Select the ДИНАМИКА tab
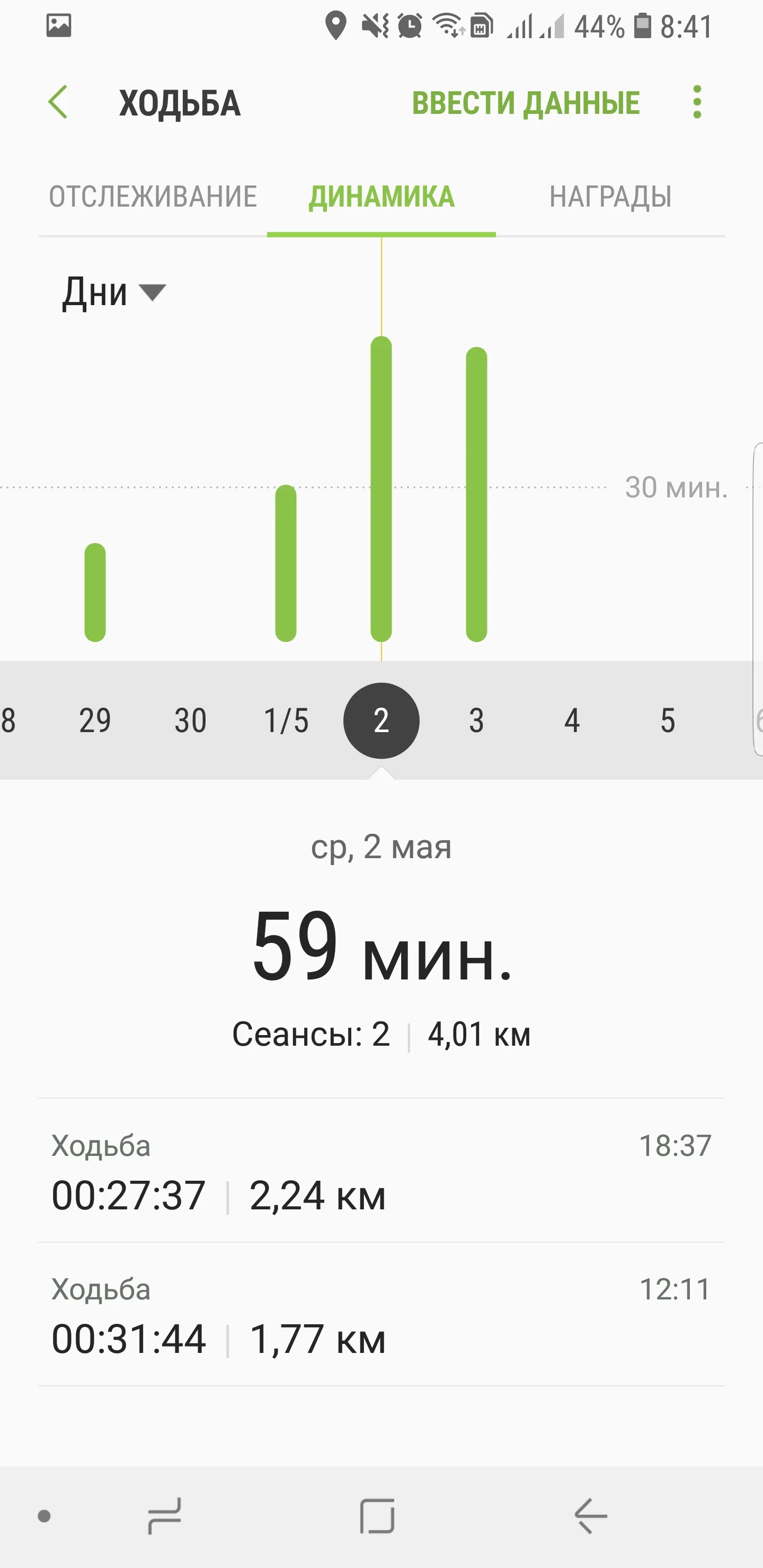The image size is (763, 1568). (381, 197)
